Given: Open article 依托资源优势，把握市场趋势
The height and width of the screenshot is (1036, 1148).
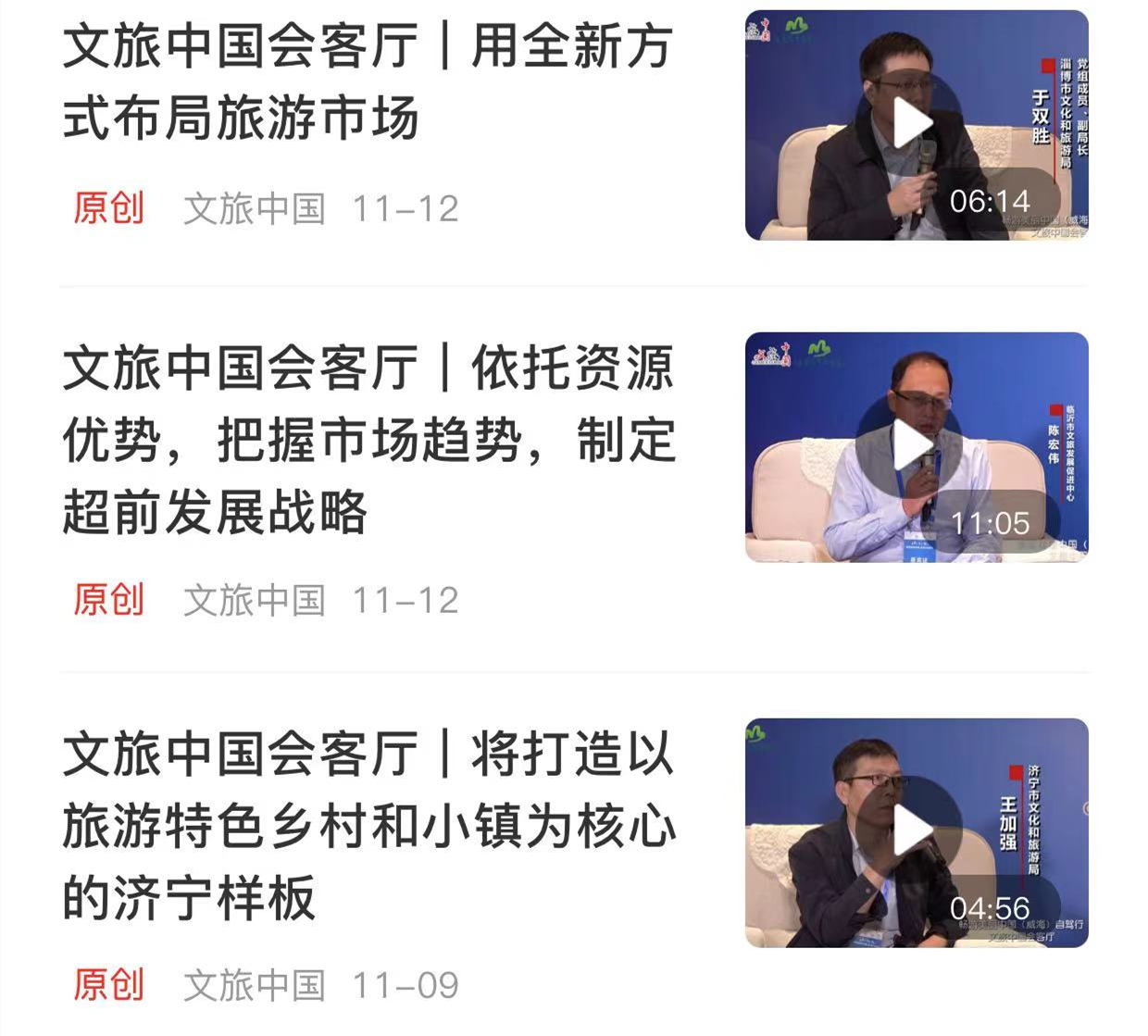Looking at the screenshot, I should coord(368,439).
